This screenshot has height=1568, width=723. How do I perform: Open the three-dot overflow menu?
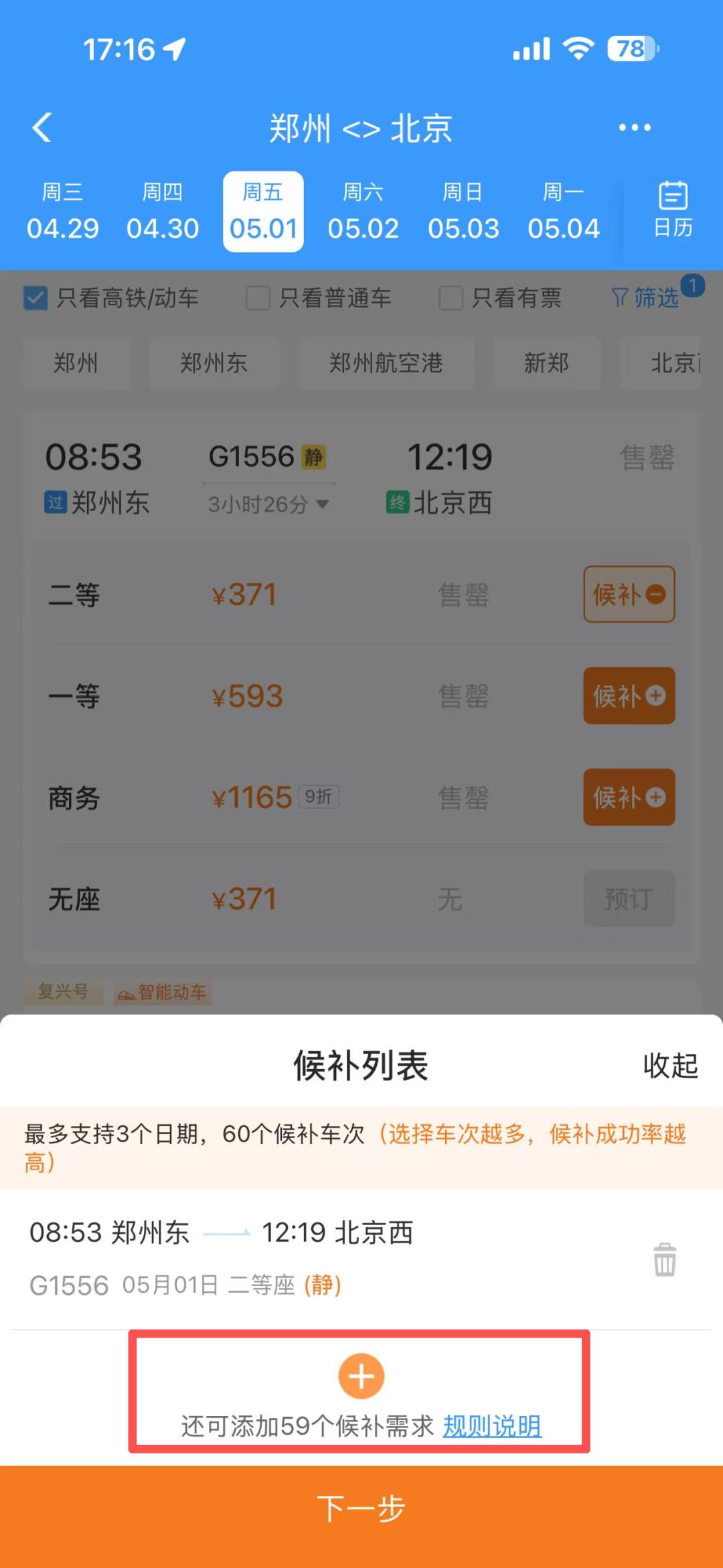tap(634, 127)
